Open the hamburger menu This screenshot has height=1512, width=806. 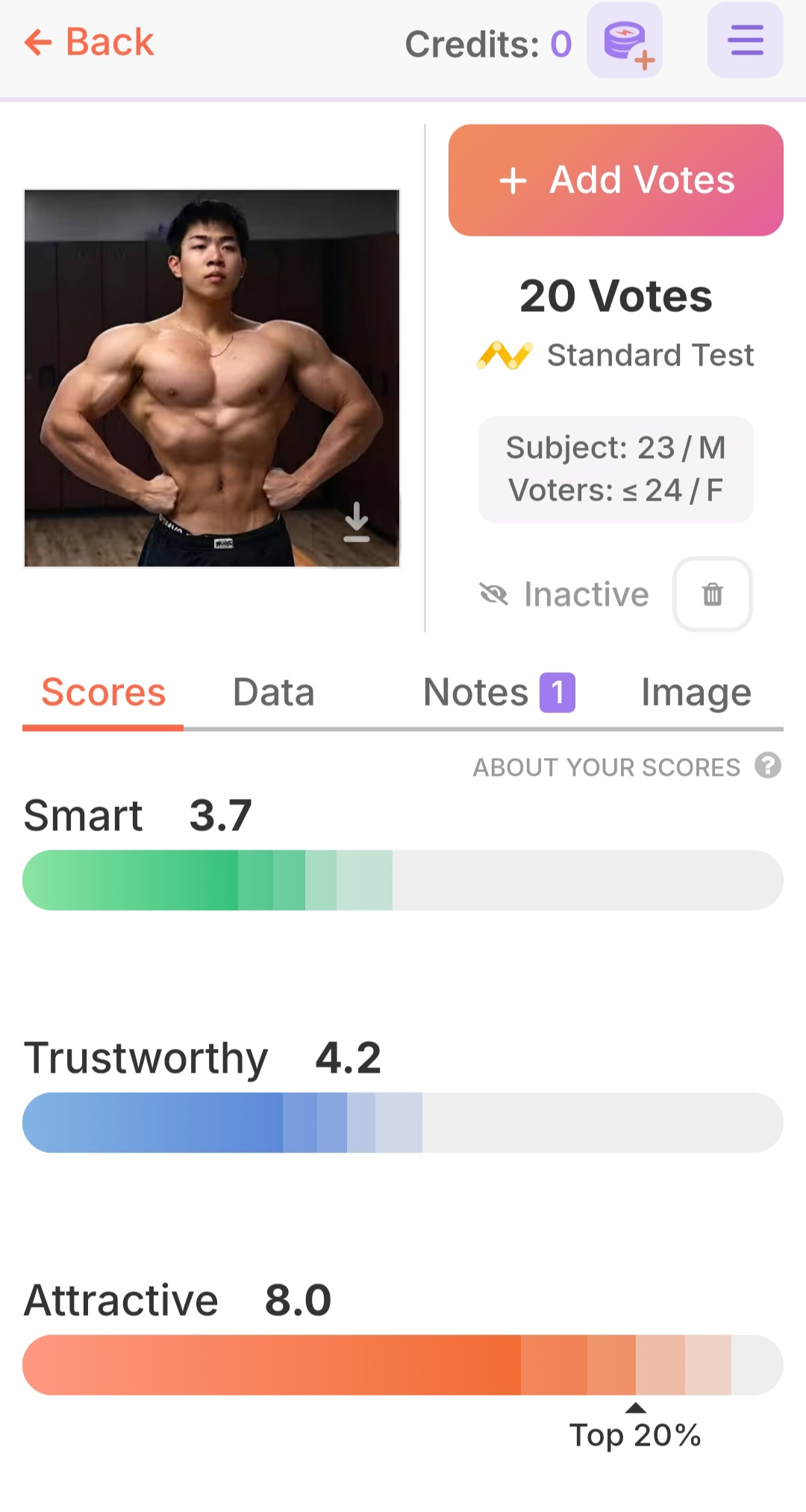coord(745,40)
